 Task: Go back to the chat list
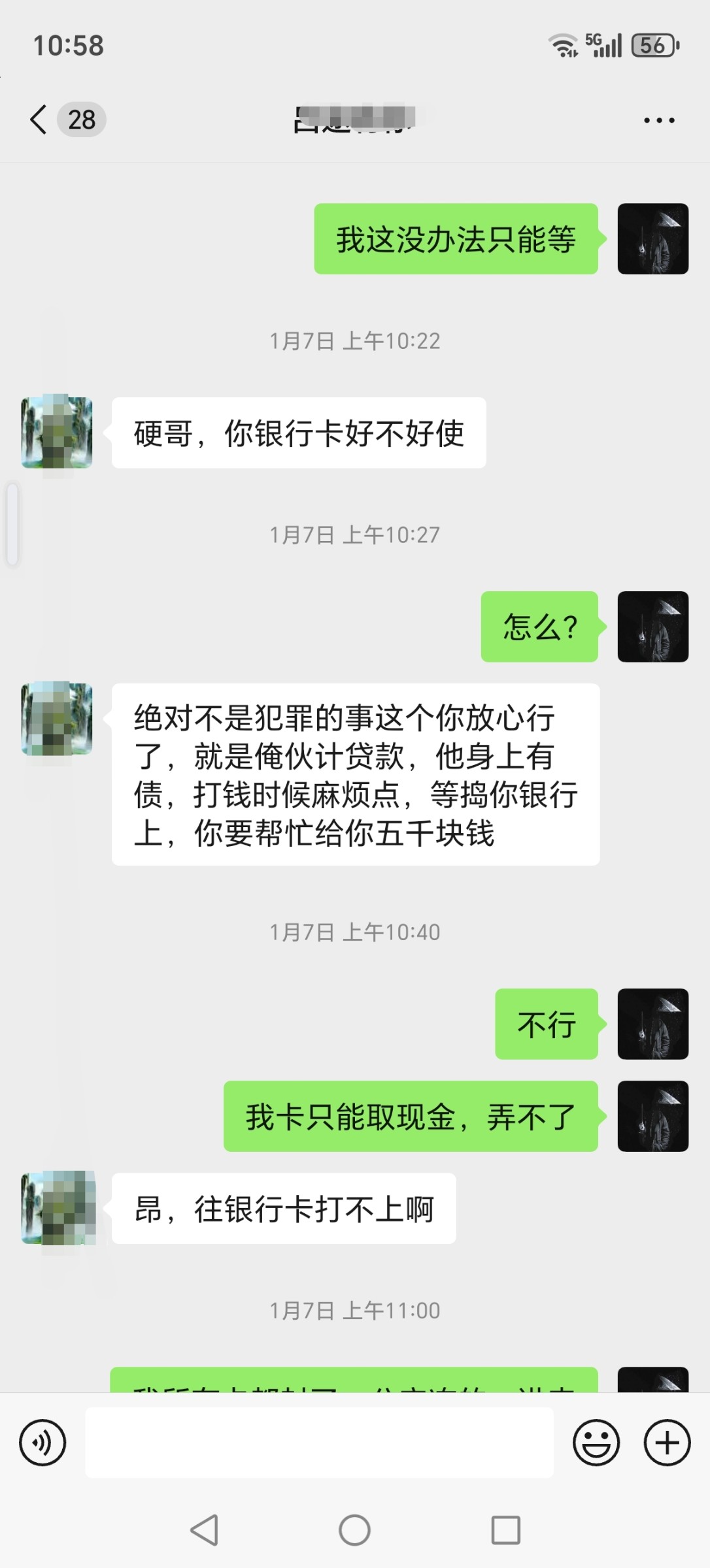[x=39, y=120]
